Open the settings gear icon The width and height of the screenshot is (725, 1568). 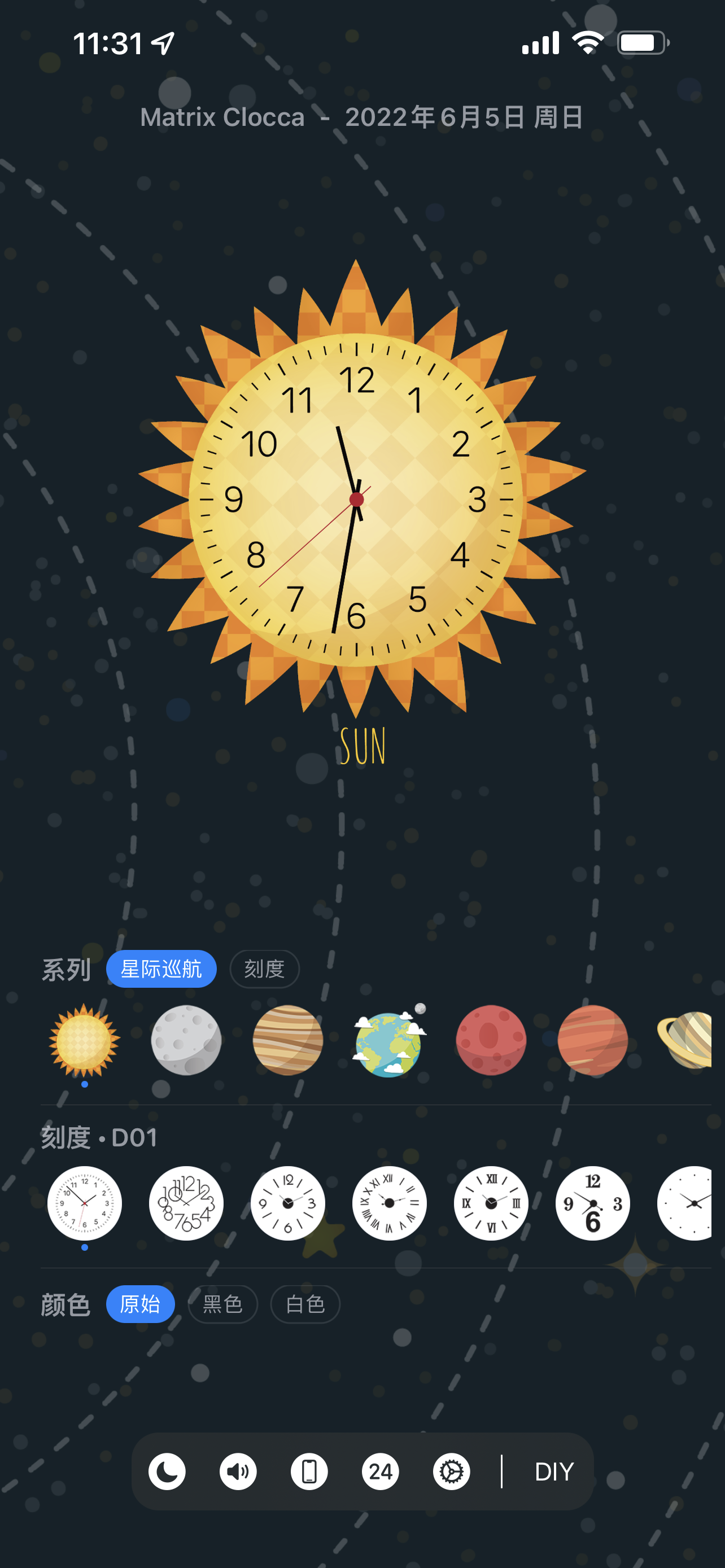pyautogui.click(x=452, y=1471)
